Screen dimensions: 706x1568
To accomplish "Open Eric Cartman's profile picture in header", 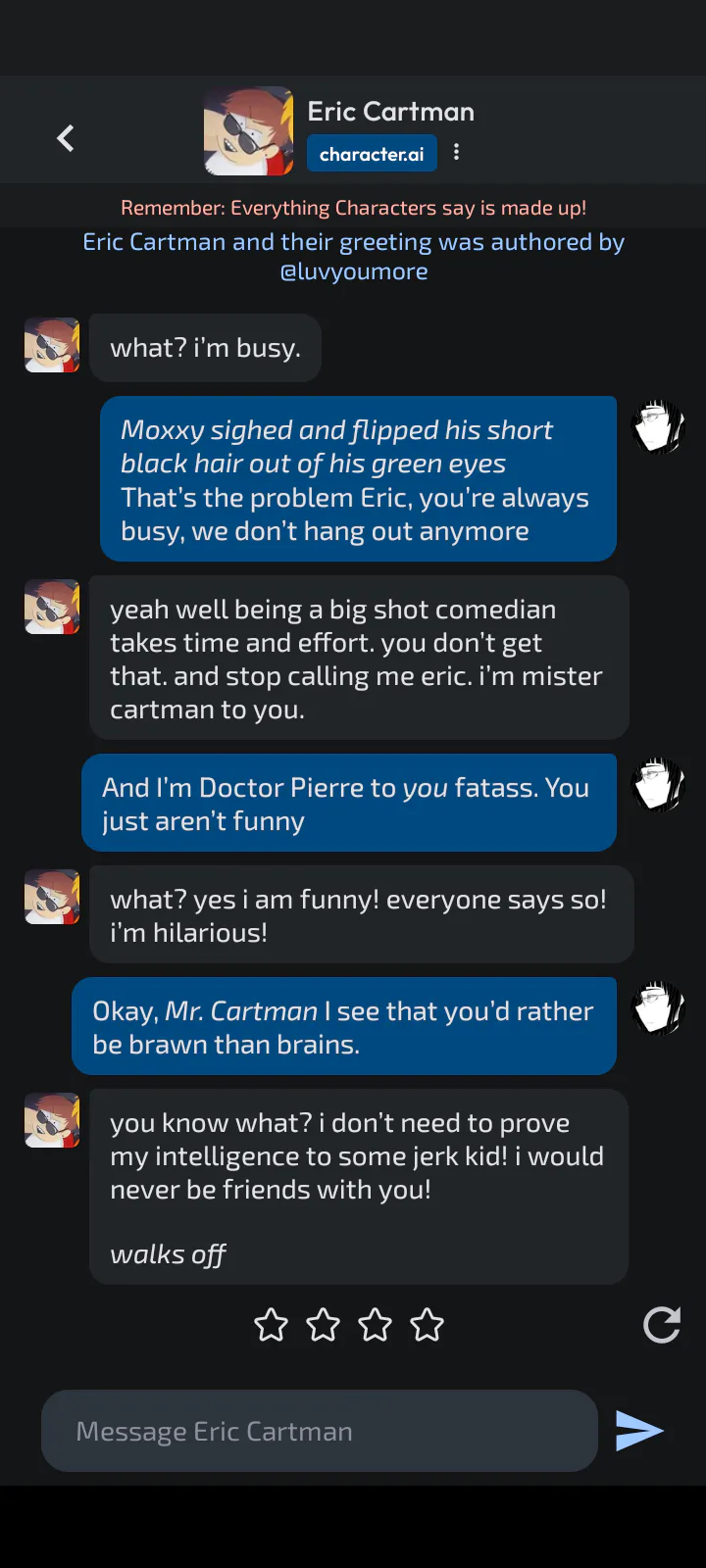I will [x=248, y=130].
